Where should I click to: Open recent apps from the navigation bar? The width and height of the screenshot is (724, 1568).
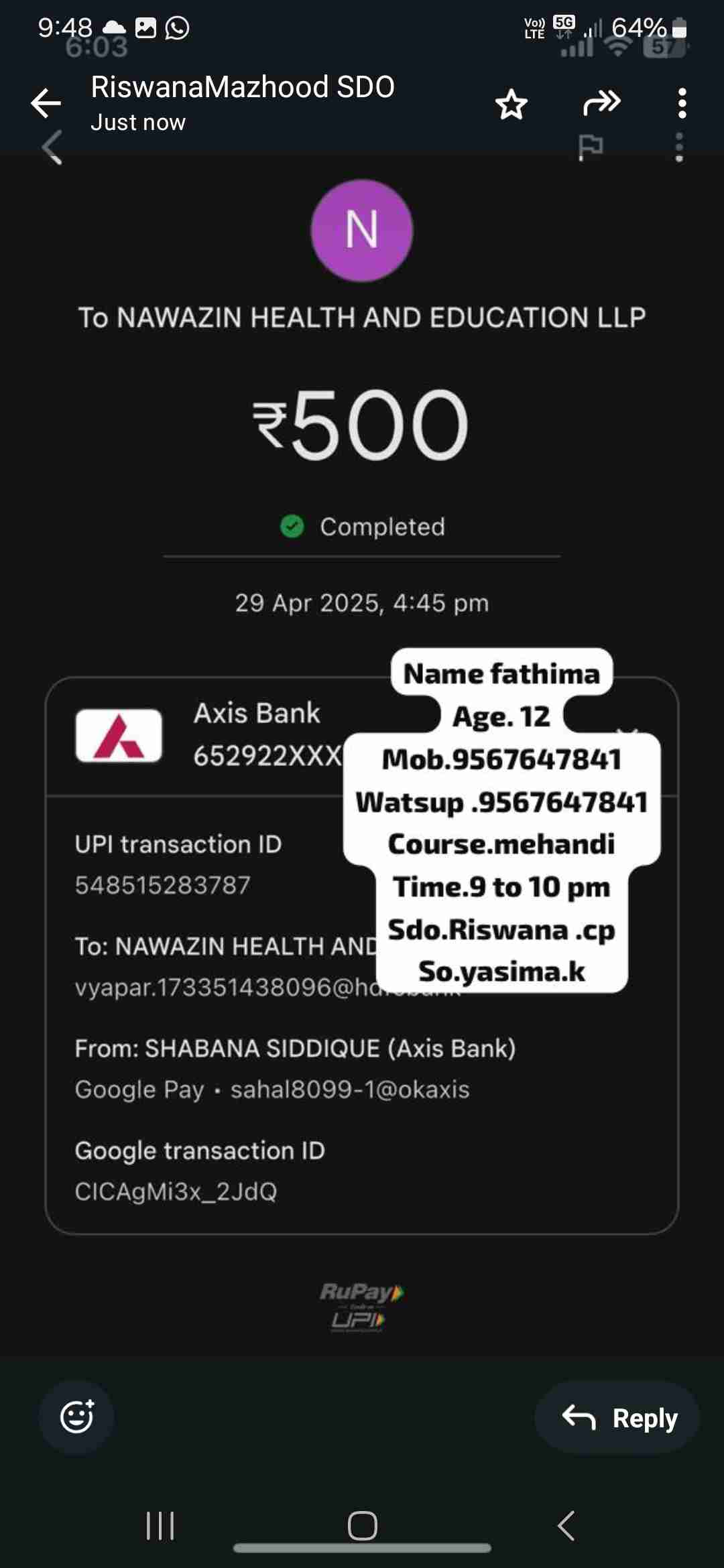160,1526
